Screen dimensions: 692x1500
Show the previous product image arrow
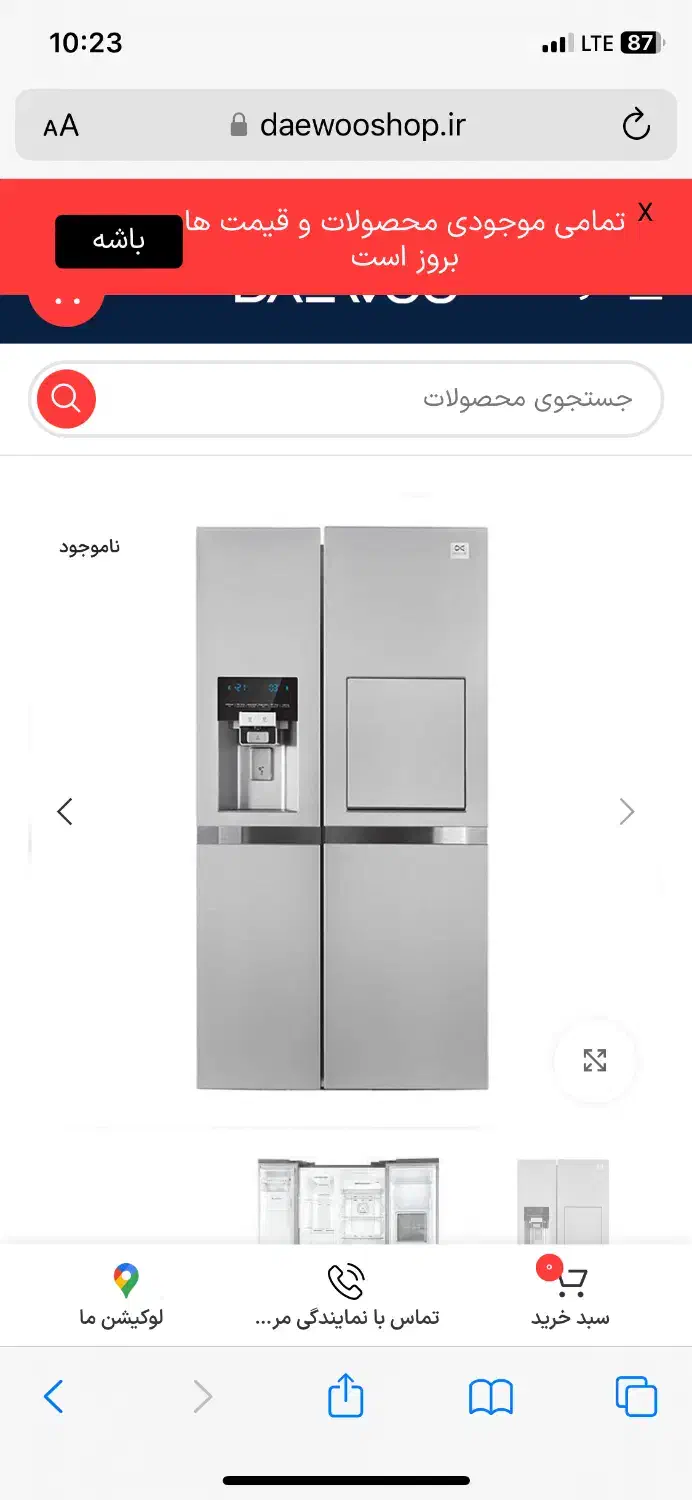click(x=65, y=811)
